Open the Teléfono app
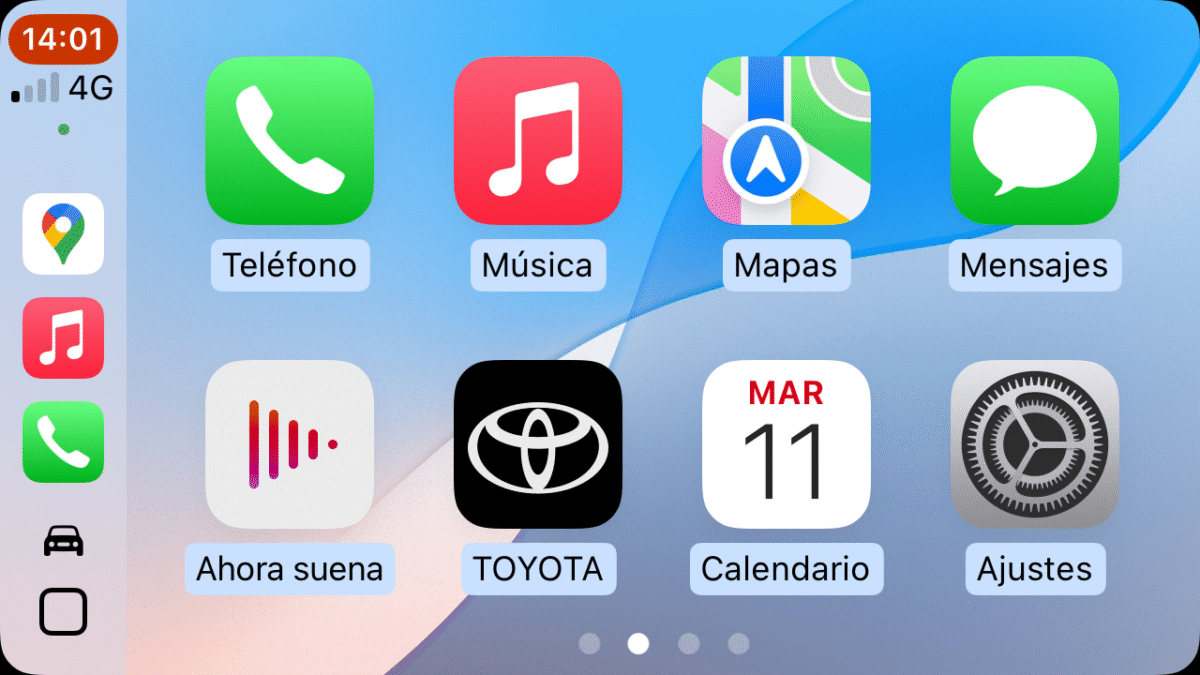The width and height of the screenshot is (1200, 675). click(289, 141)
